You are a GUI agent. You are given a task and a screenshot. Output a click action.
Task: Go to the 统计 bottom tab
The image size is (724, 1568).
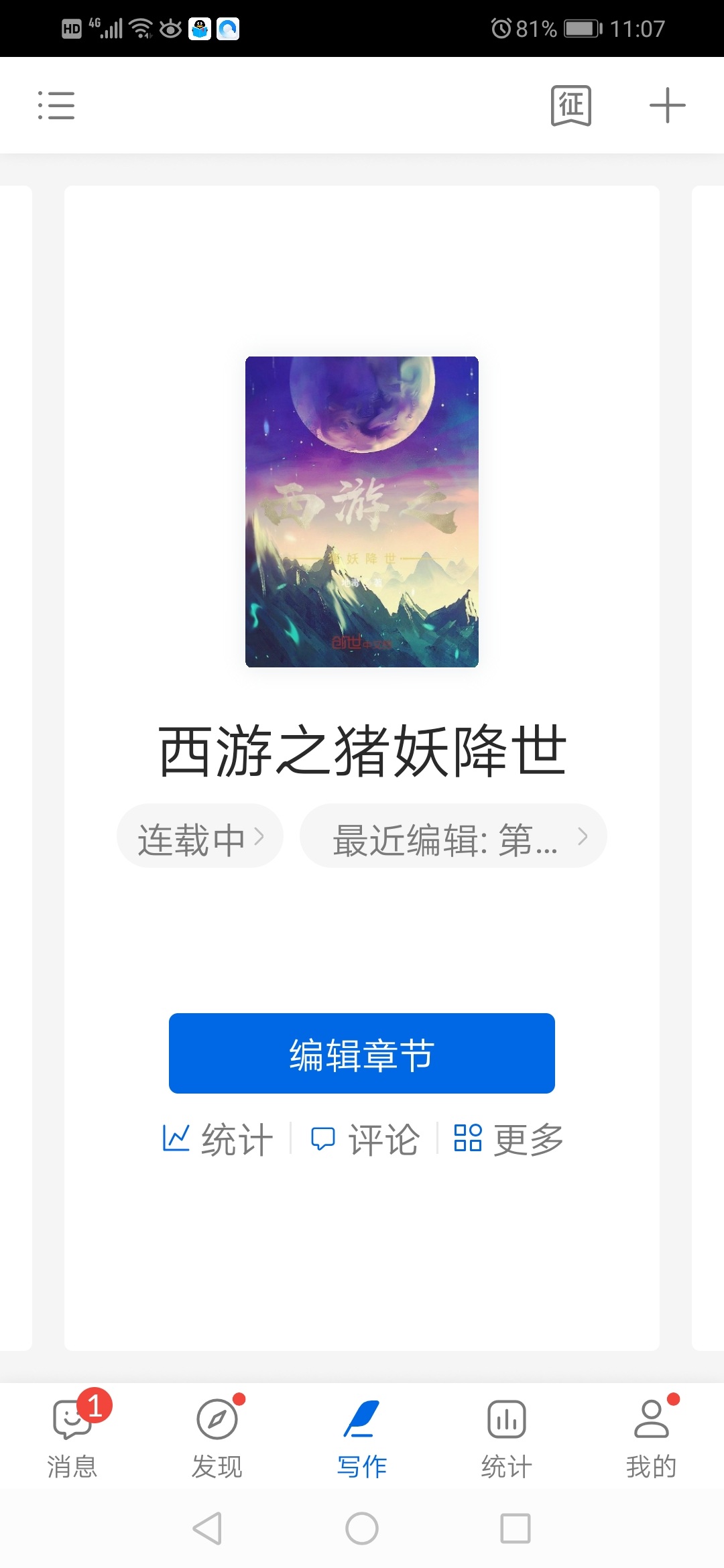[507, 1434]
